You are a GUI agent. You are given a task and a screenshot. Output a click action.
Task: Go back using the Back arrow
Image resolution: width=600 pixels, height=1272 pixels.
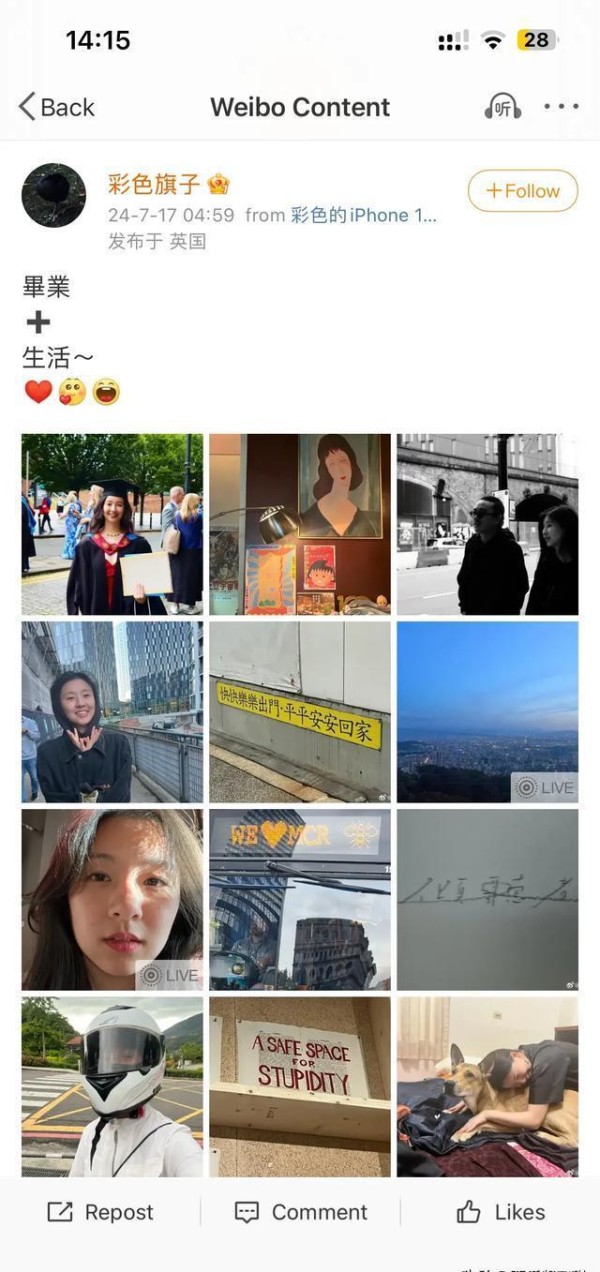[x=56, y=107]
